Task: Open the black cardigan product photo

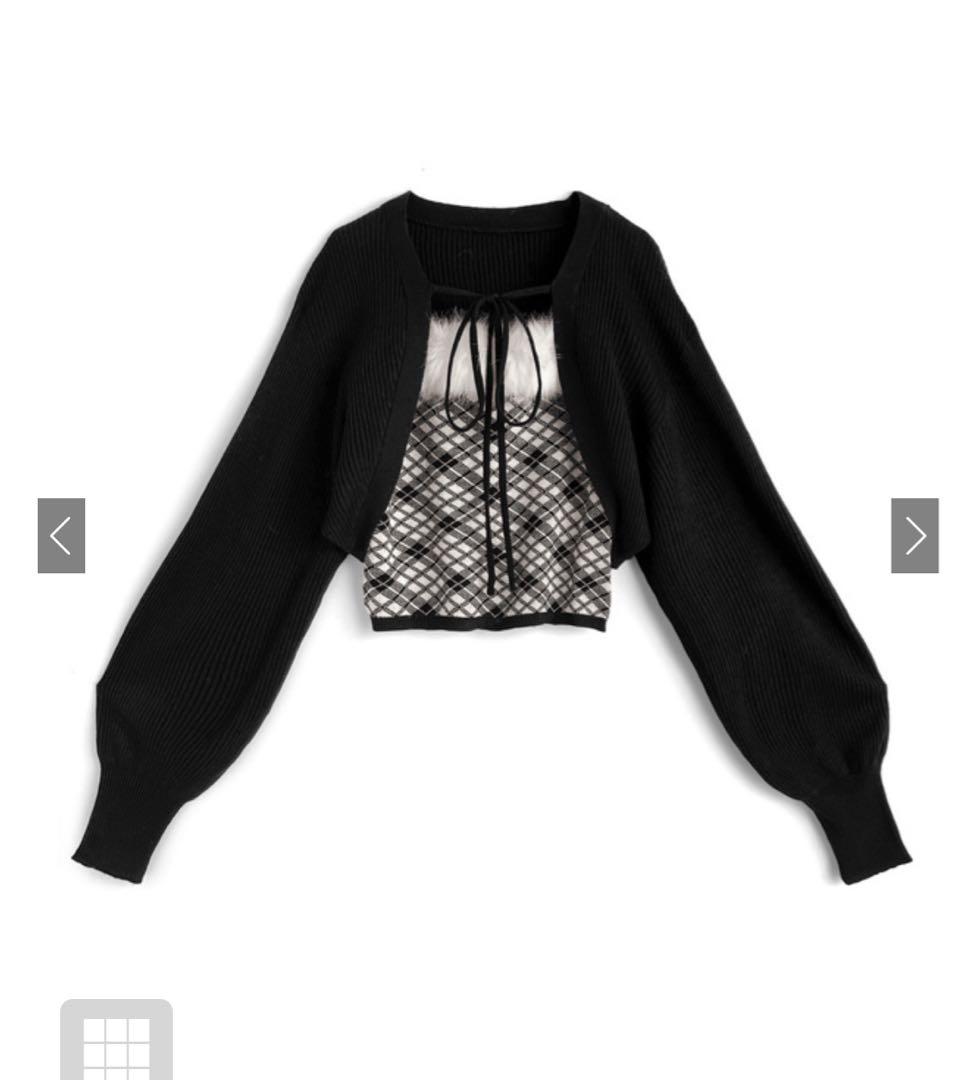Action: coord(491,537)
